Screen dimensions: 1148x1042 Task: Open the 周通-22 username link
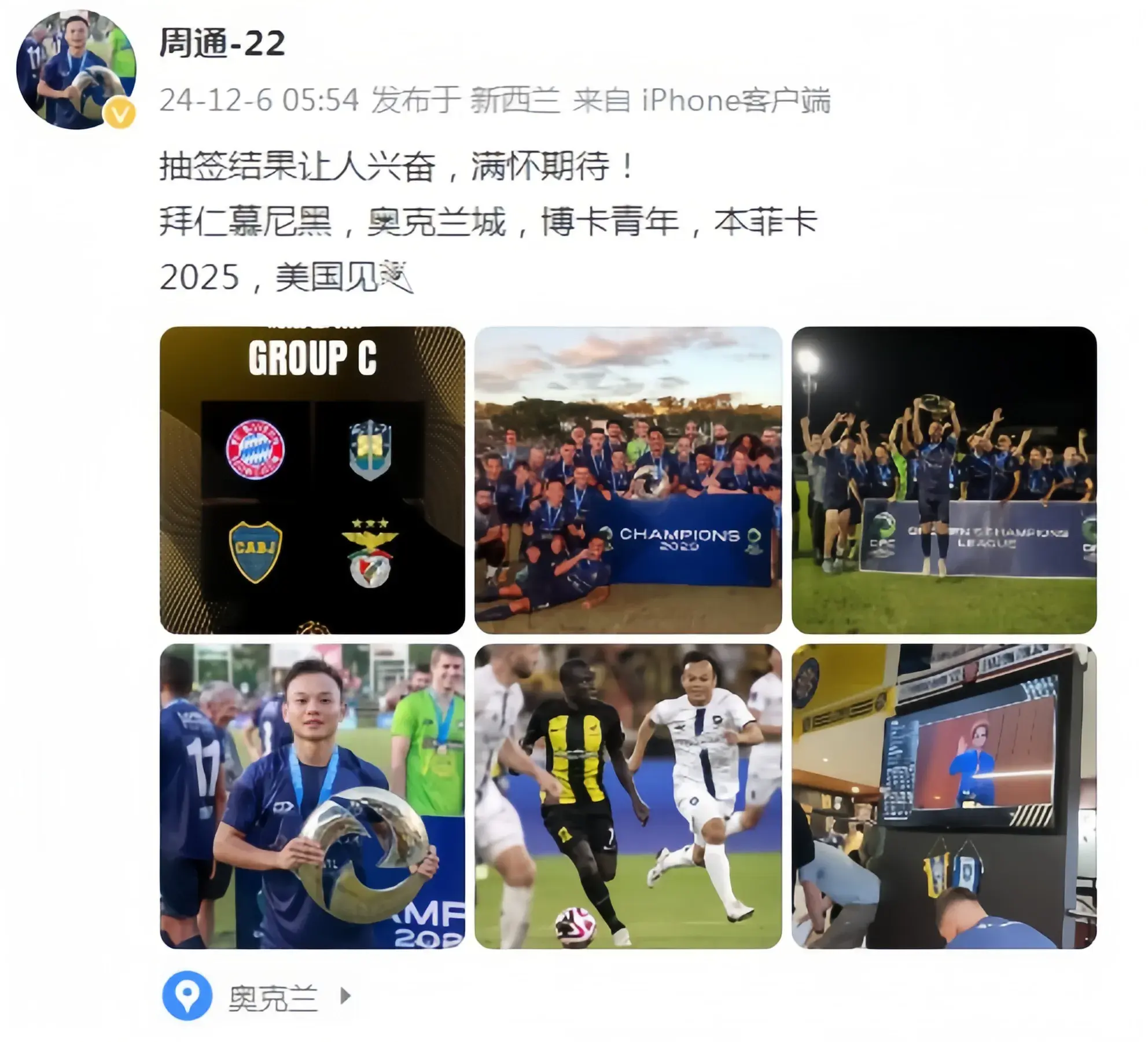[x=222, y=43]
